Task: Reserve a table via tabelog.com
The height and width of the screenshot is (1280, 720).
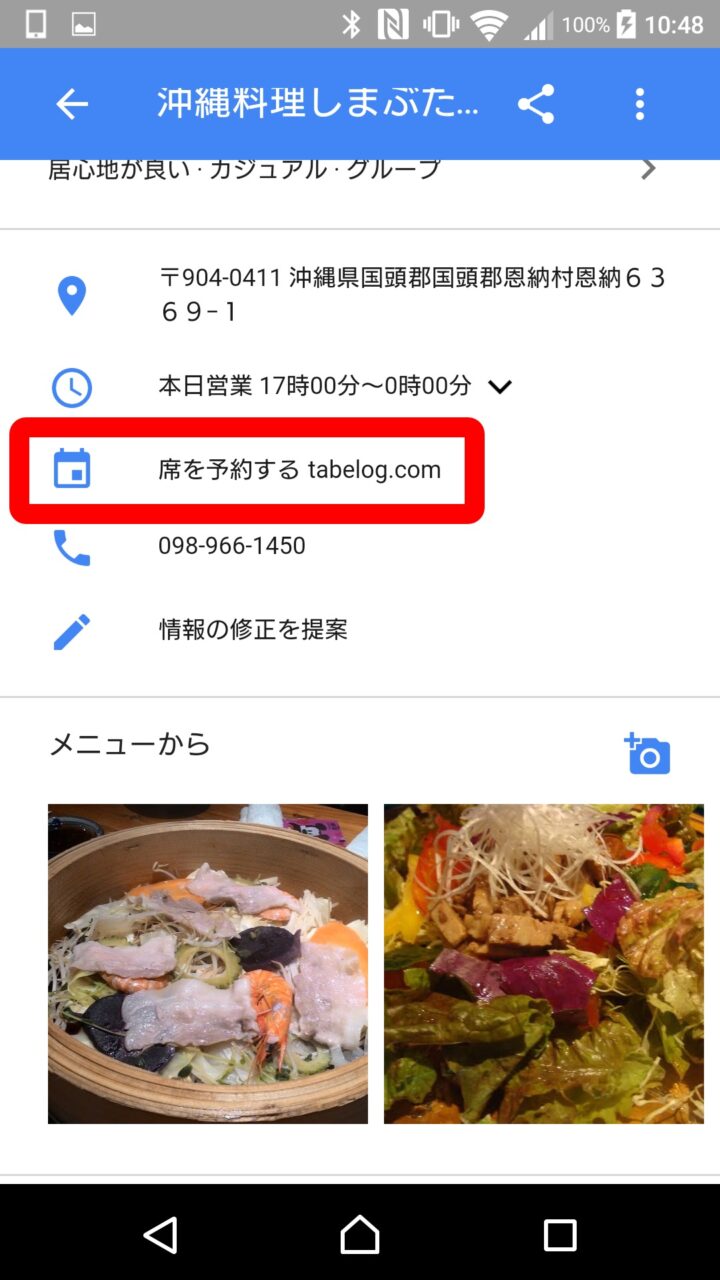Action: 299,470
